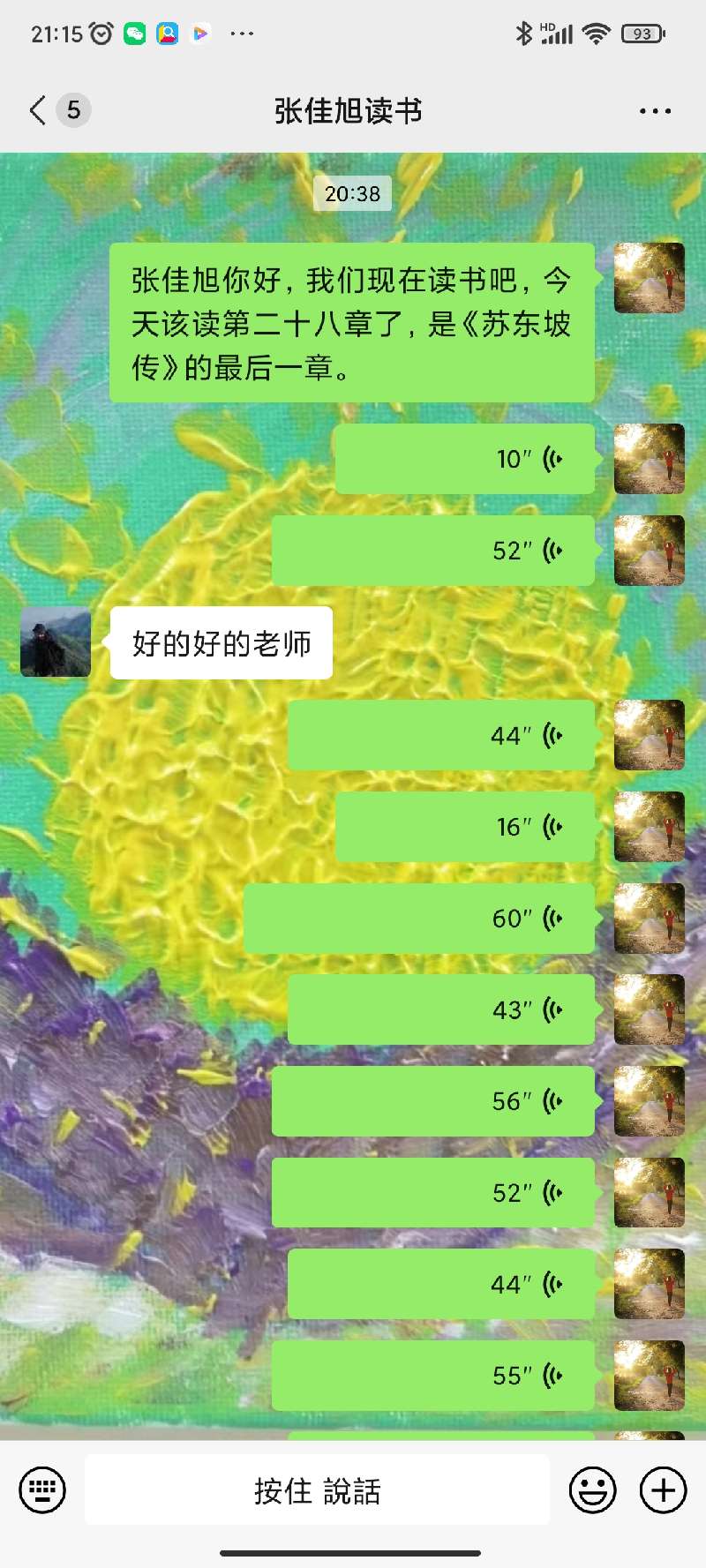This screenshot has height=1568, width=706.
Task: Play the 60-second voice message
Action: (x=419, y=919)
